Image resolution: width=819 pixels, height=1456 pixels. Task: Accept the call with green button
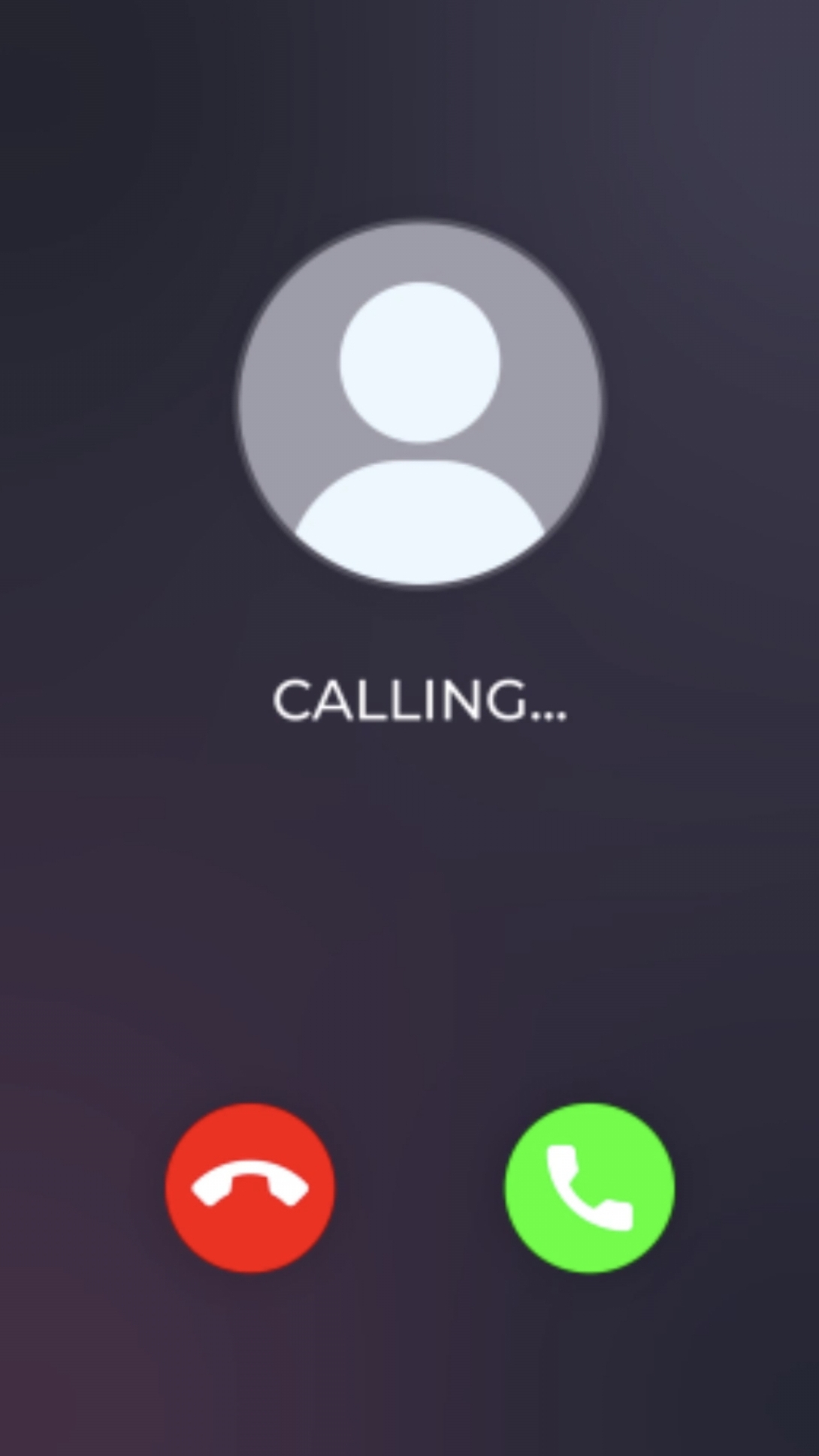(x=590, y=1188)
